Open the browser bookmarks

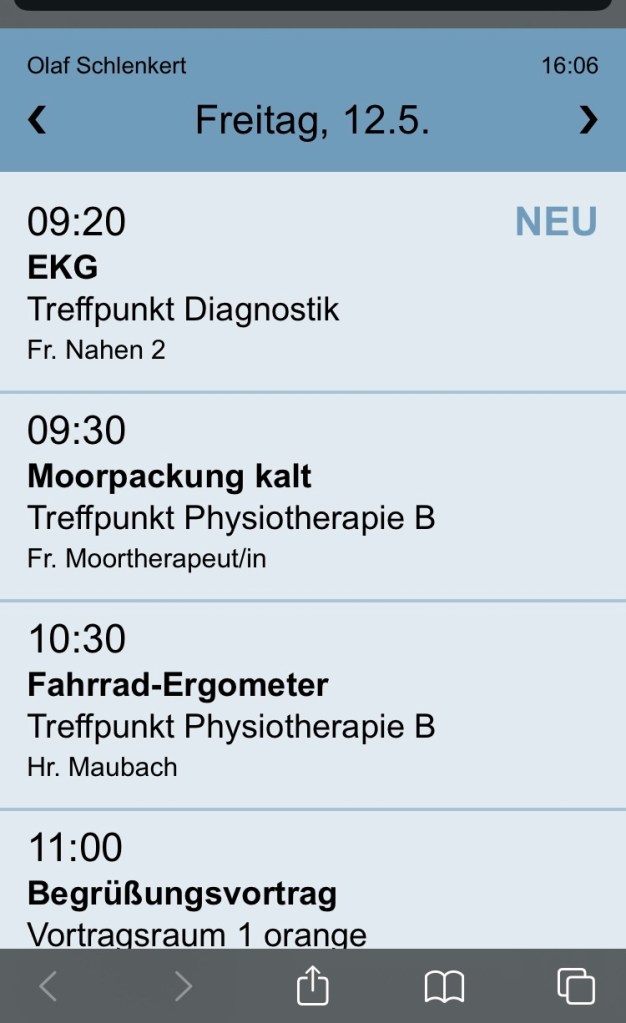[x=444, y=987]
